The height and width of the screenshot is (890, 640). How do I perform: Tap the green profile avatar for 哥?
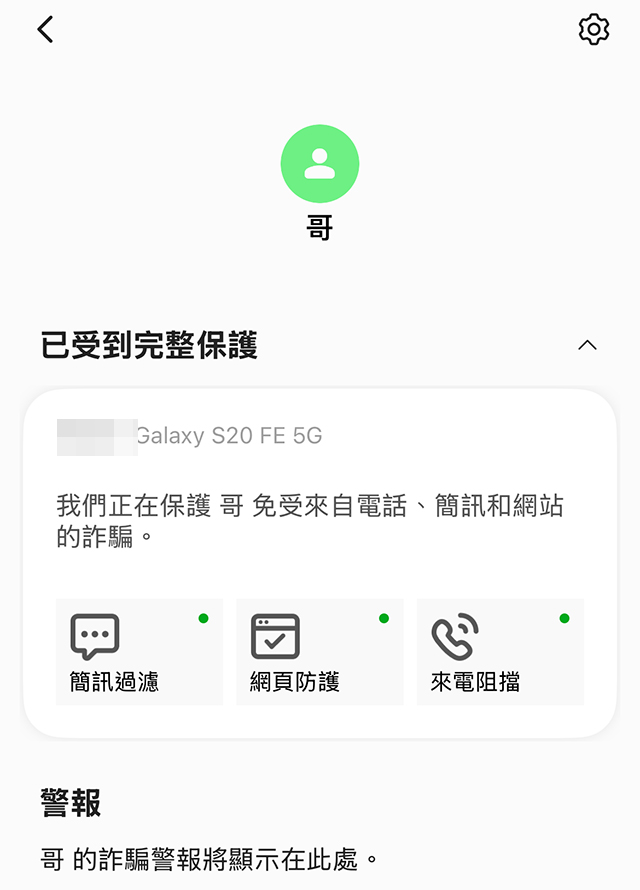click(320, 164)
